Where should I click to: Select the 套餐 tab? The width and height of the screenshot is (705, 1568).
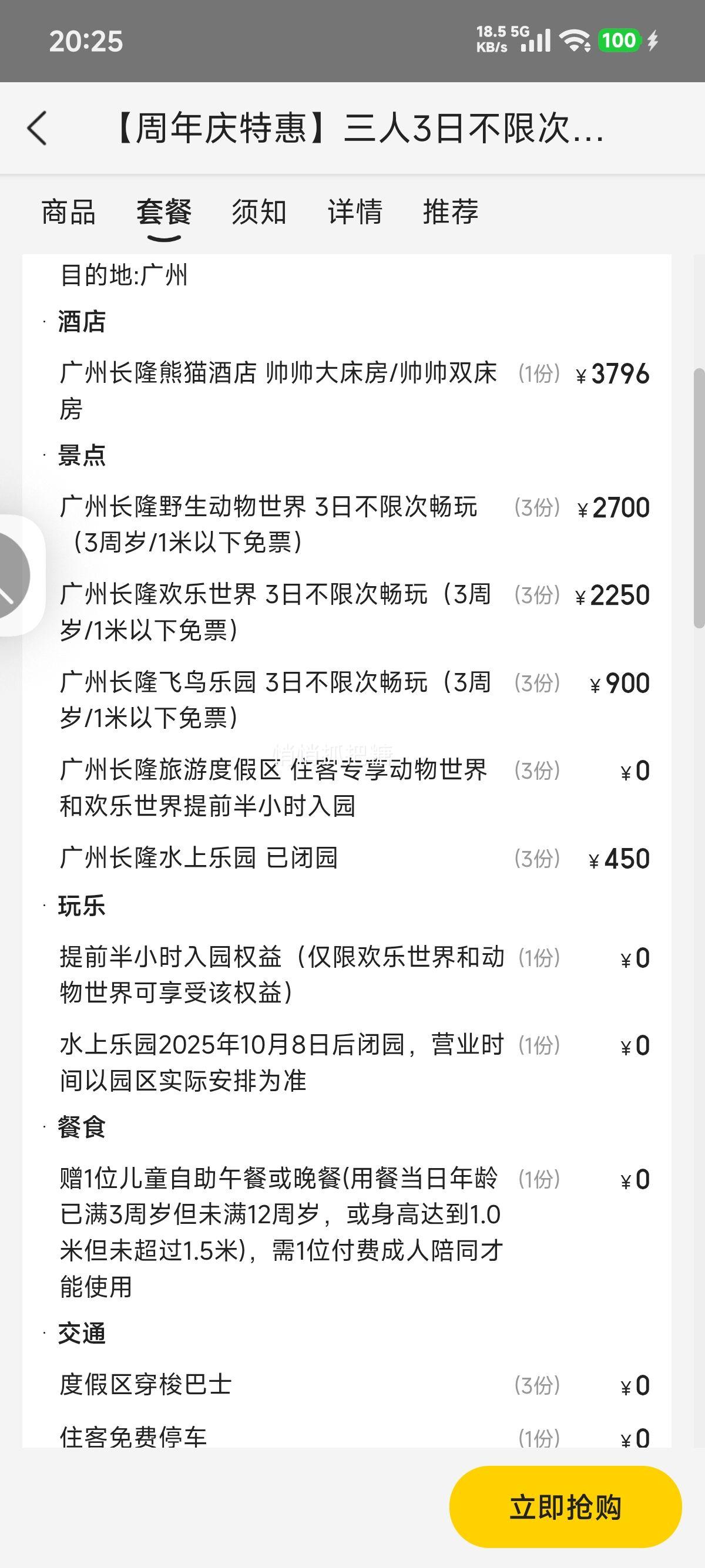[x=164, y=212]
